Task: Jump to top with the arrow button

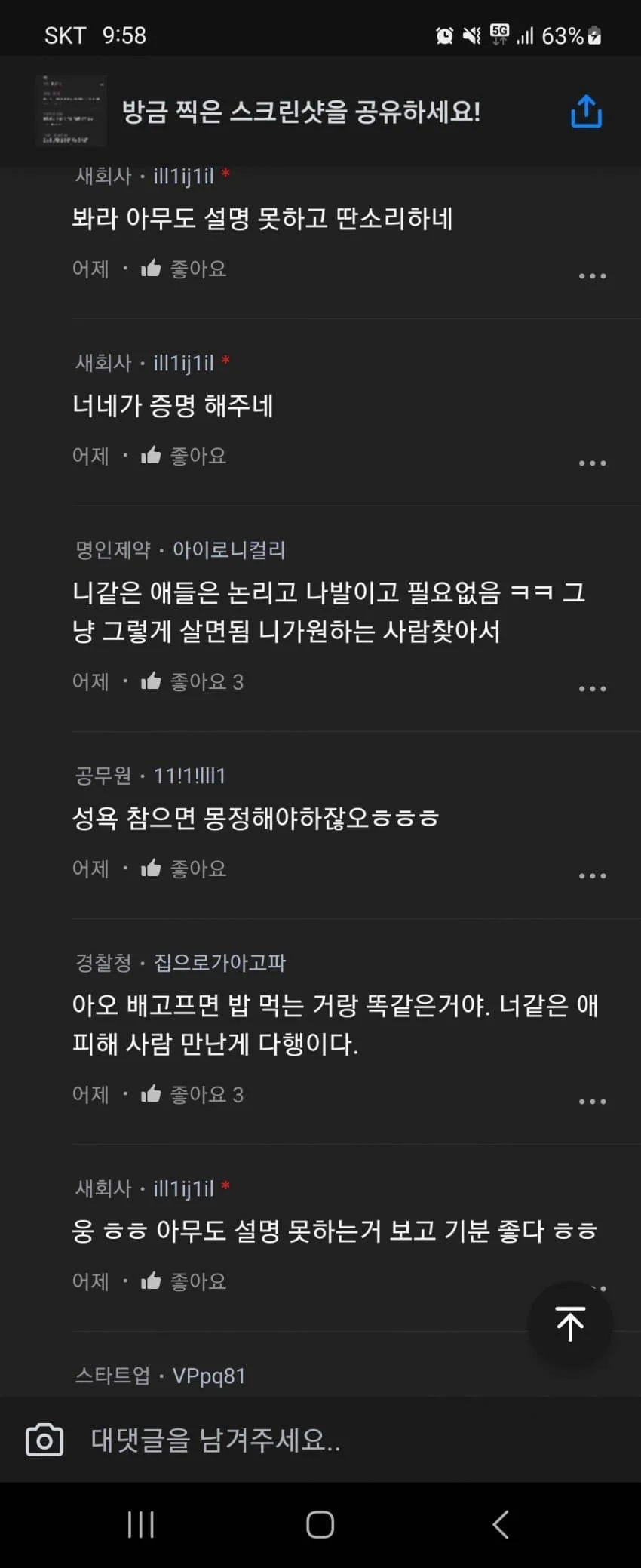Action: click(570, 1324)
